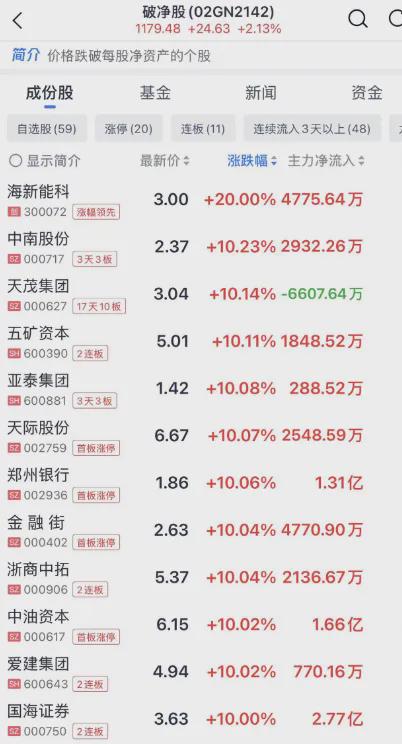
Task: Enable the 显示简介 radio option
Action: 45,161
